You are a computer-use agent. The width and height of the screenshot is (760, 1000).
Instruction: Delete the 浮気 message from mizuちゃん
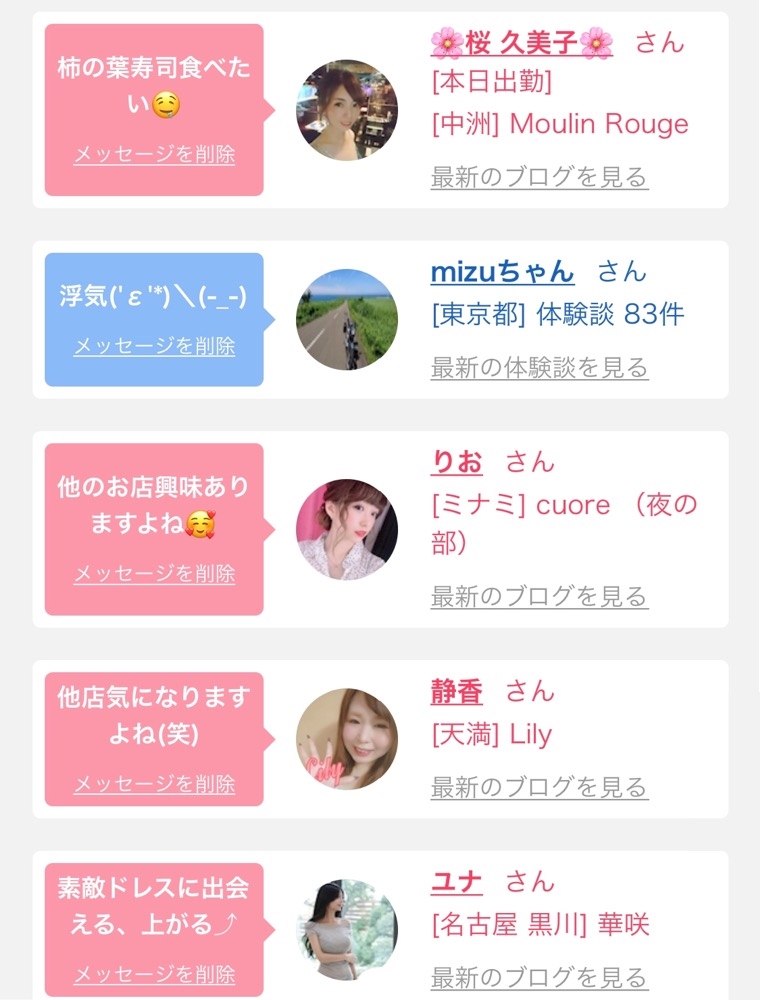154,346
